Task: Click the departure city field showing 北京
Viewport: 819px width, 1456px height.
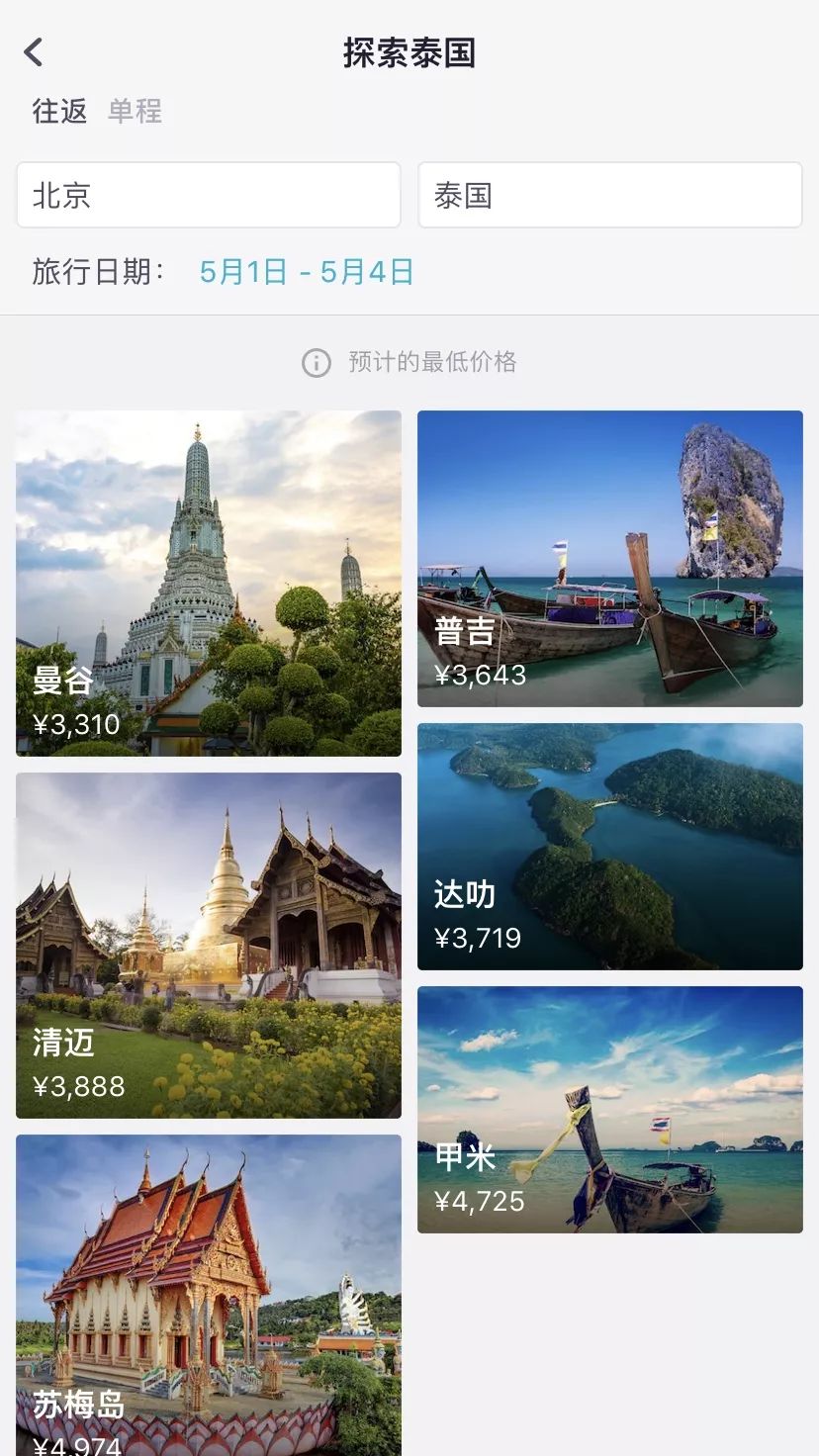Action: (208, 195)
